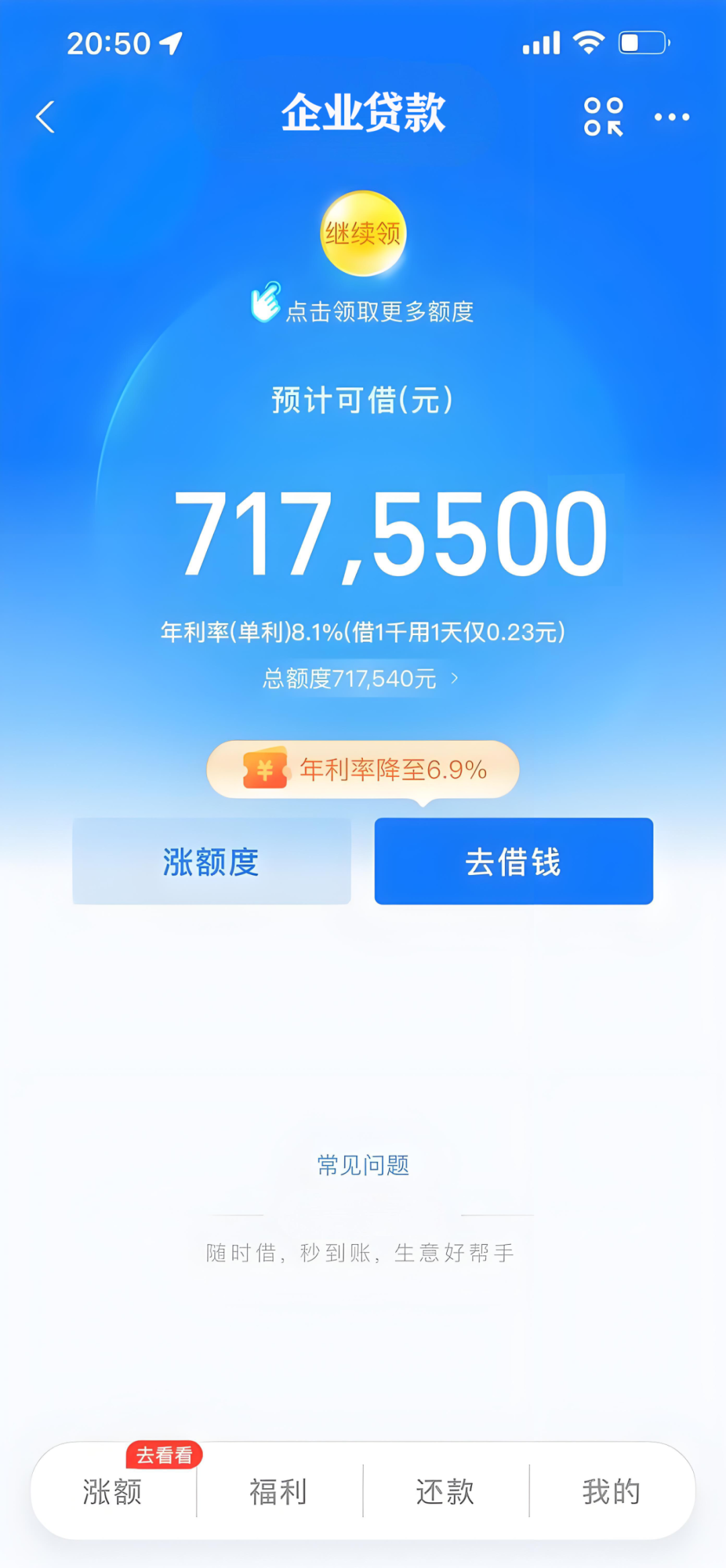
Task: Tap 去借钱 to borrow money
Action: tap(514, 861)
